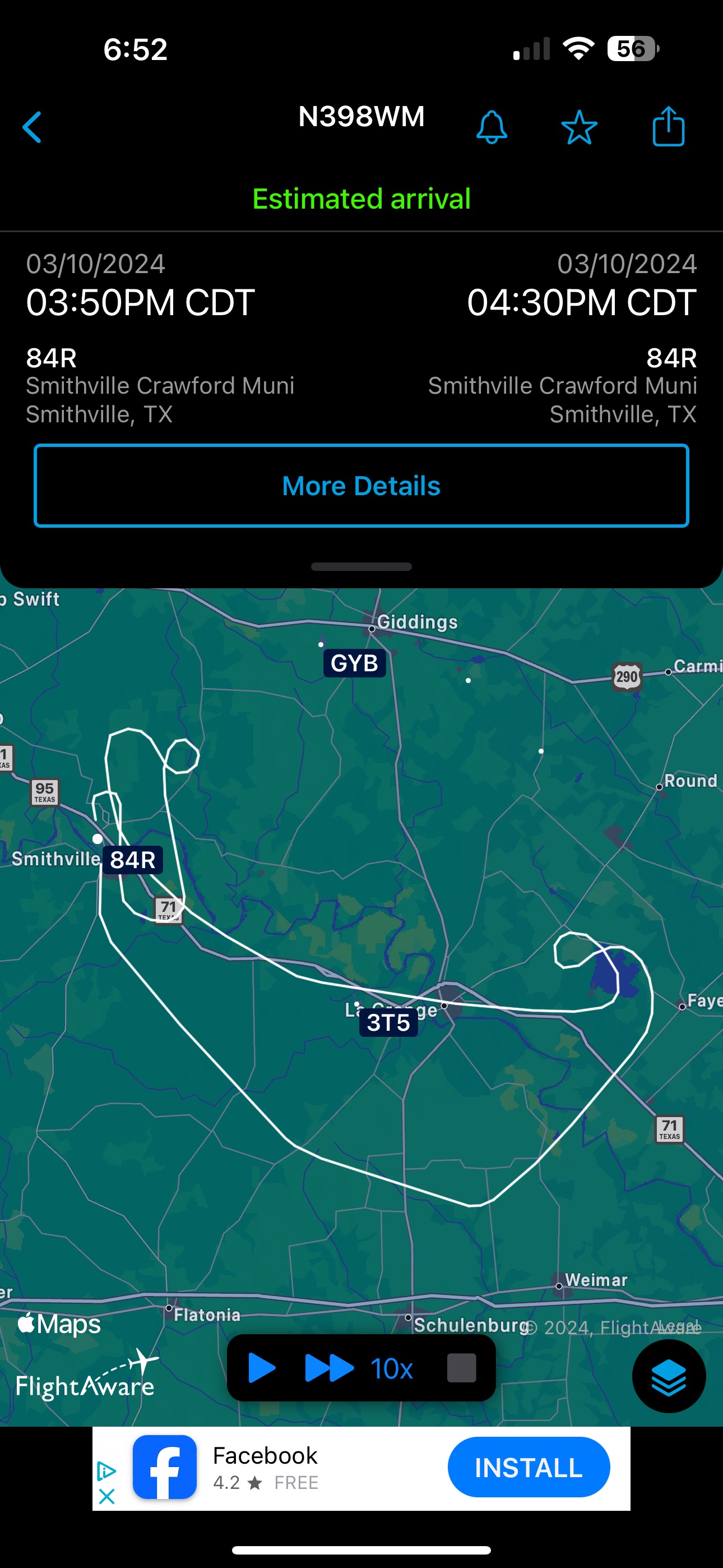The height and width of the screenshot is (1568, 723).
Task: Close the Facebook ad banner
Action: [106, 1497]
